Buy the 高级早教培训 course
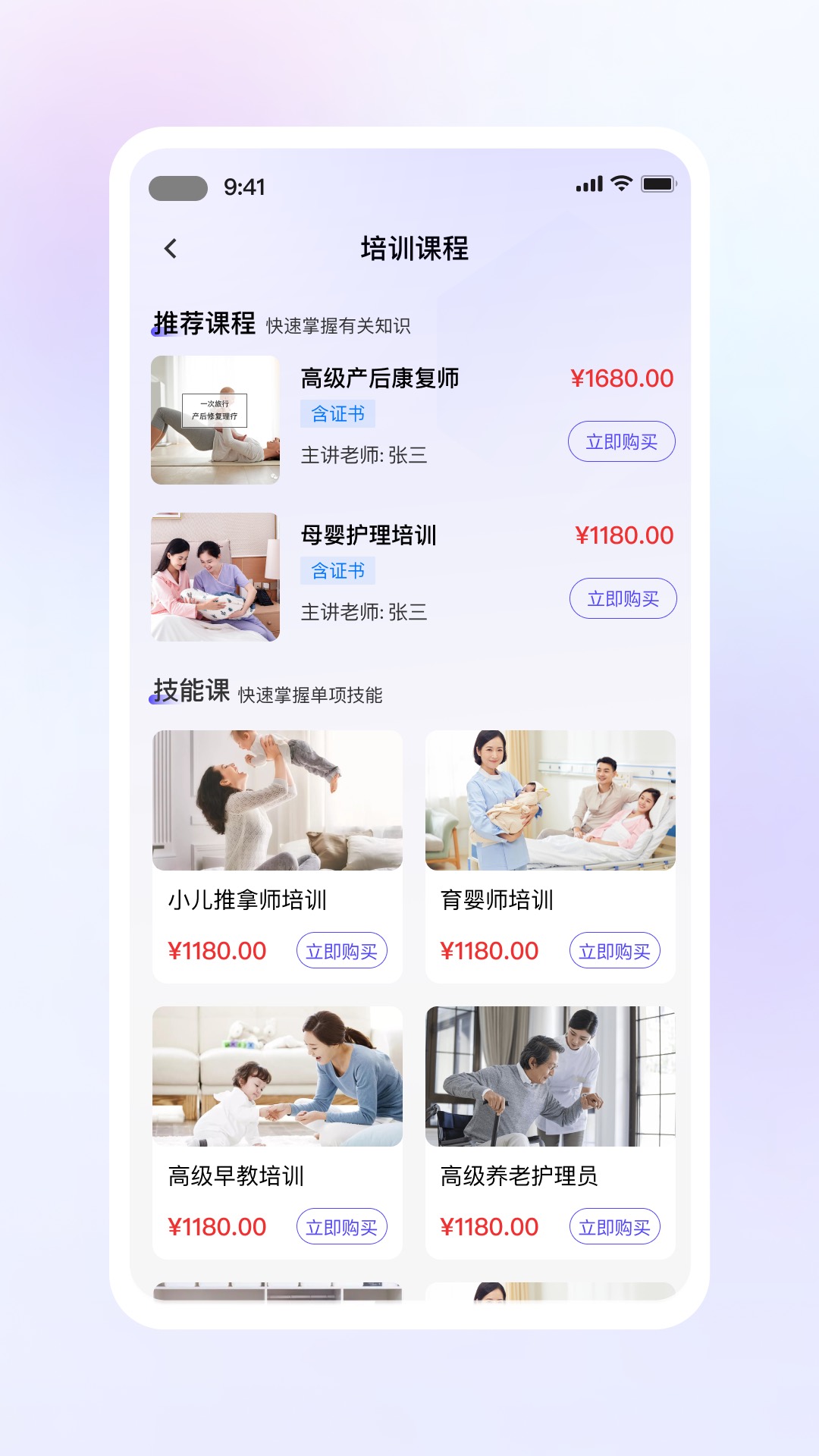The height and width of the screenshot is (1456, 819). tap(341, 1227)
